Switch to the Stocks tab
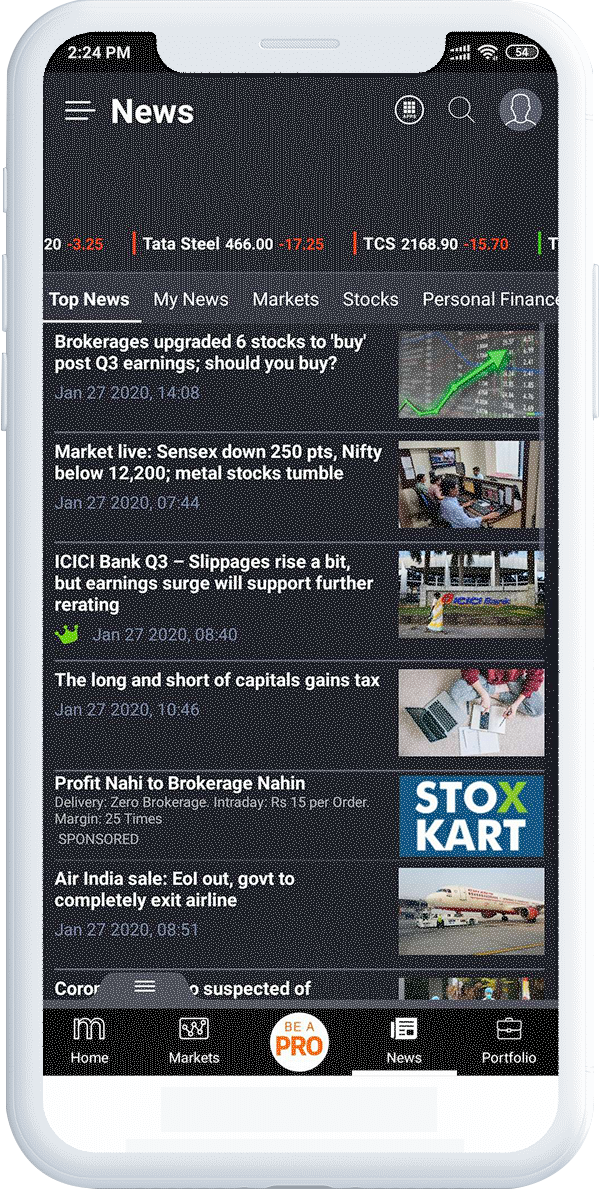The image size is (600, 1189). pos(370,299)
